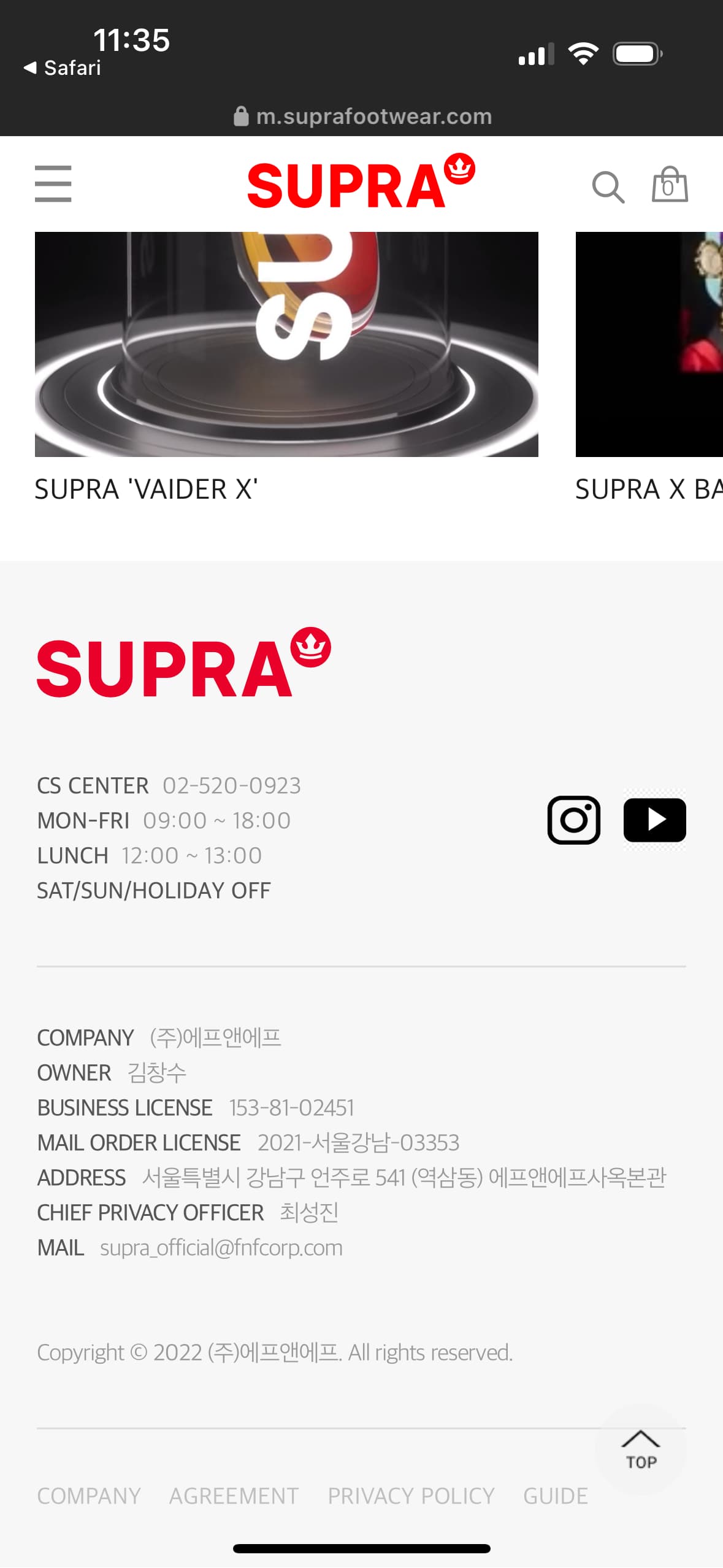Open the search magnifier icon
This screenshot has height=1568, width=723.
[x=608, y=186]
